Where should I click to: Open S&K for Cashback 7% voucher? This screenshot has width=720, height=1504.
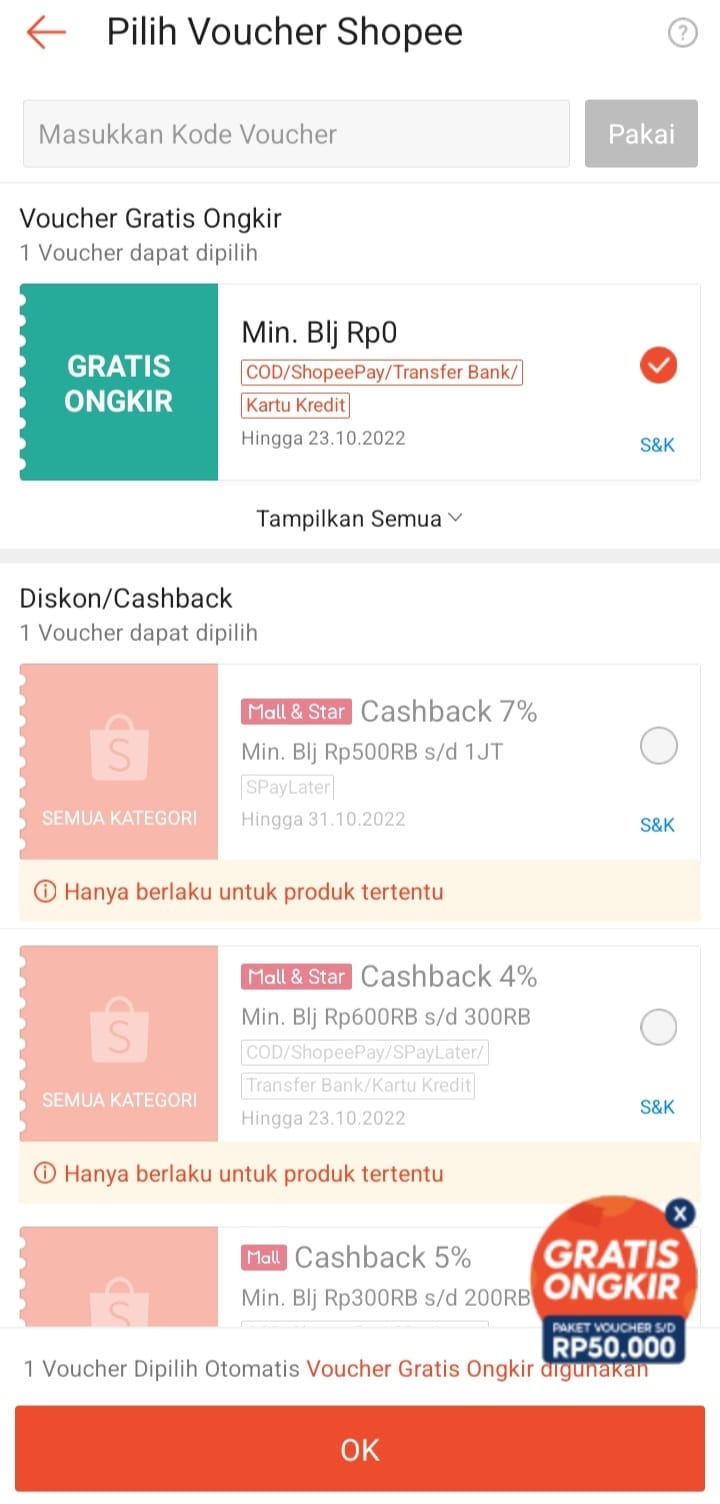(x=657, y=825)
